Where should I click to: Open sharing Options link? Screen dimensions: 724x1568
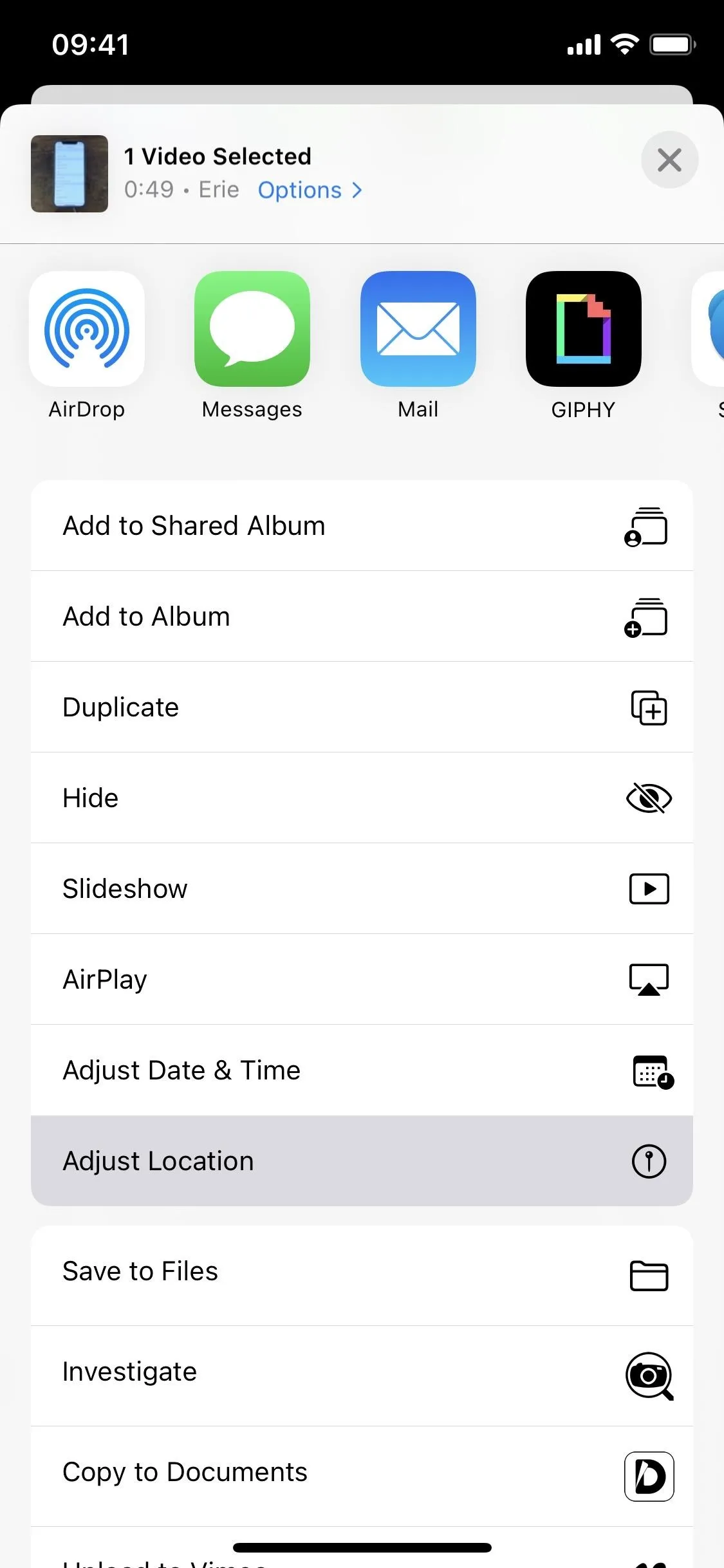pos(310,190)
